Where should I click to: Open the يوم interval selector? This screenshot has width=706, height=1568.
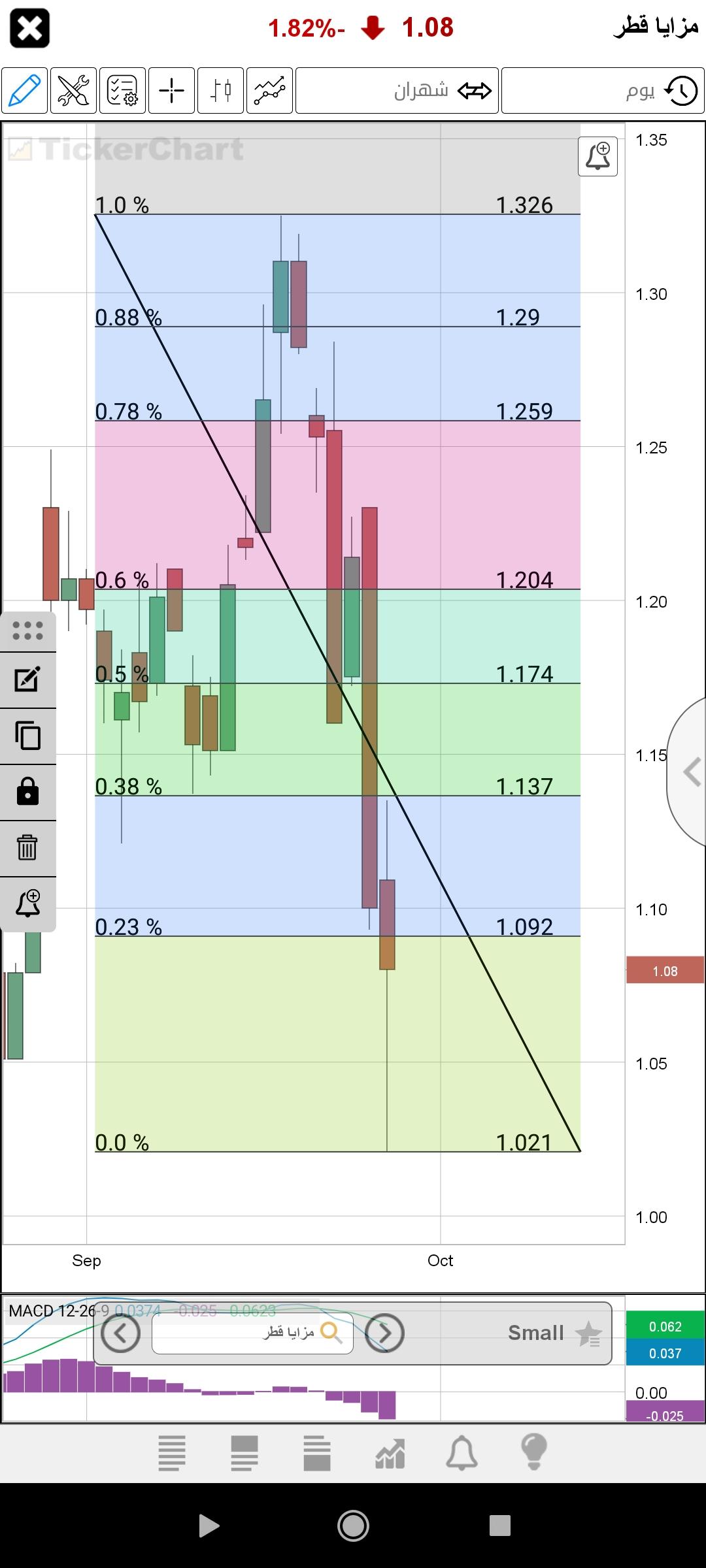(x=603, y=90)
